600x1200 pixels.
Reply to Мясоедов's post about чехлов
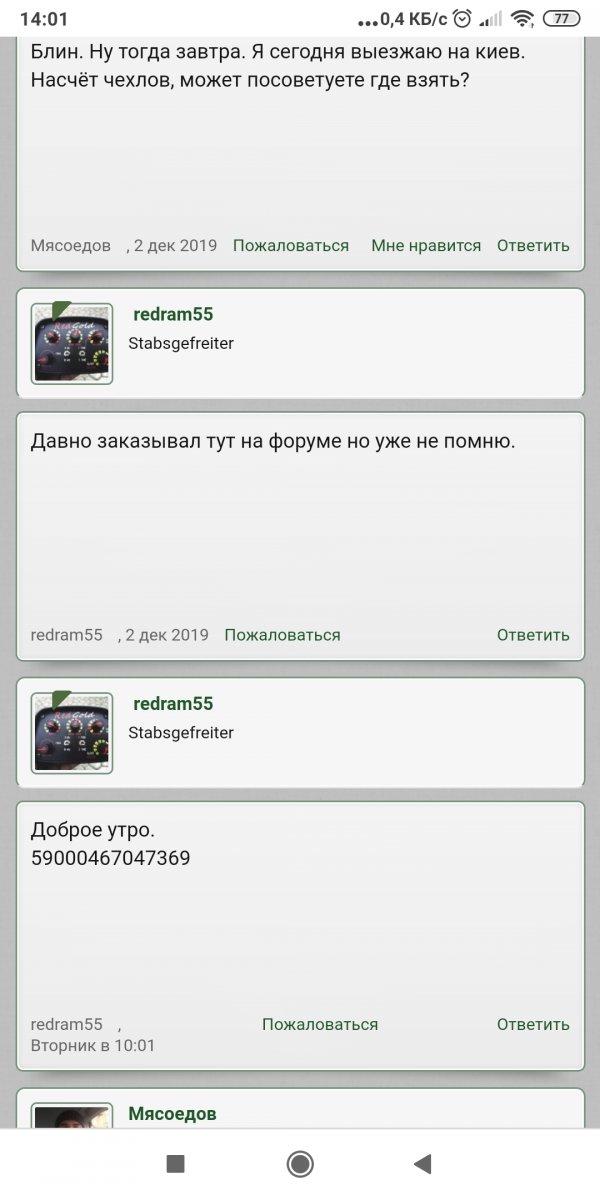(533, 246)
